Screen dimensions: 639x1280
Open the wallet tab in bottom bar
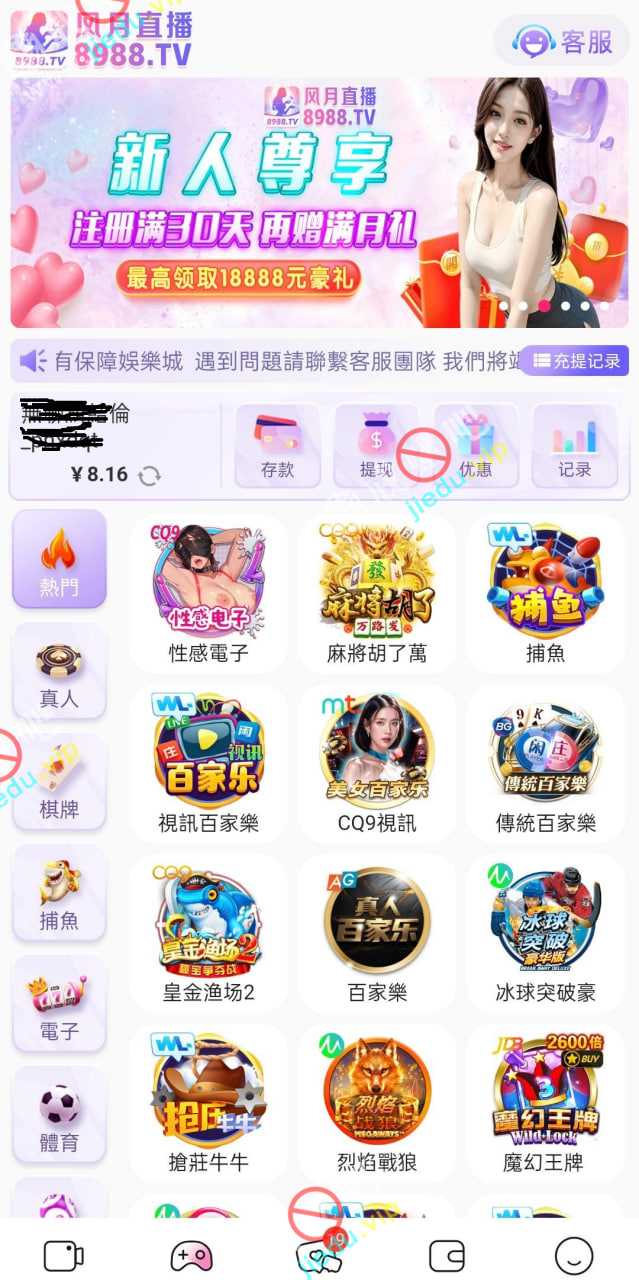(x=447, y=1255)
